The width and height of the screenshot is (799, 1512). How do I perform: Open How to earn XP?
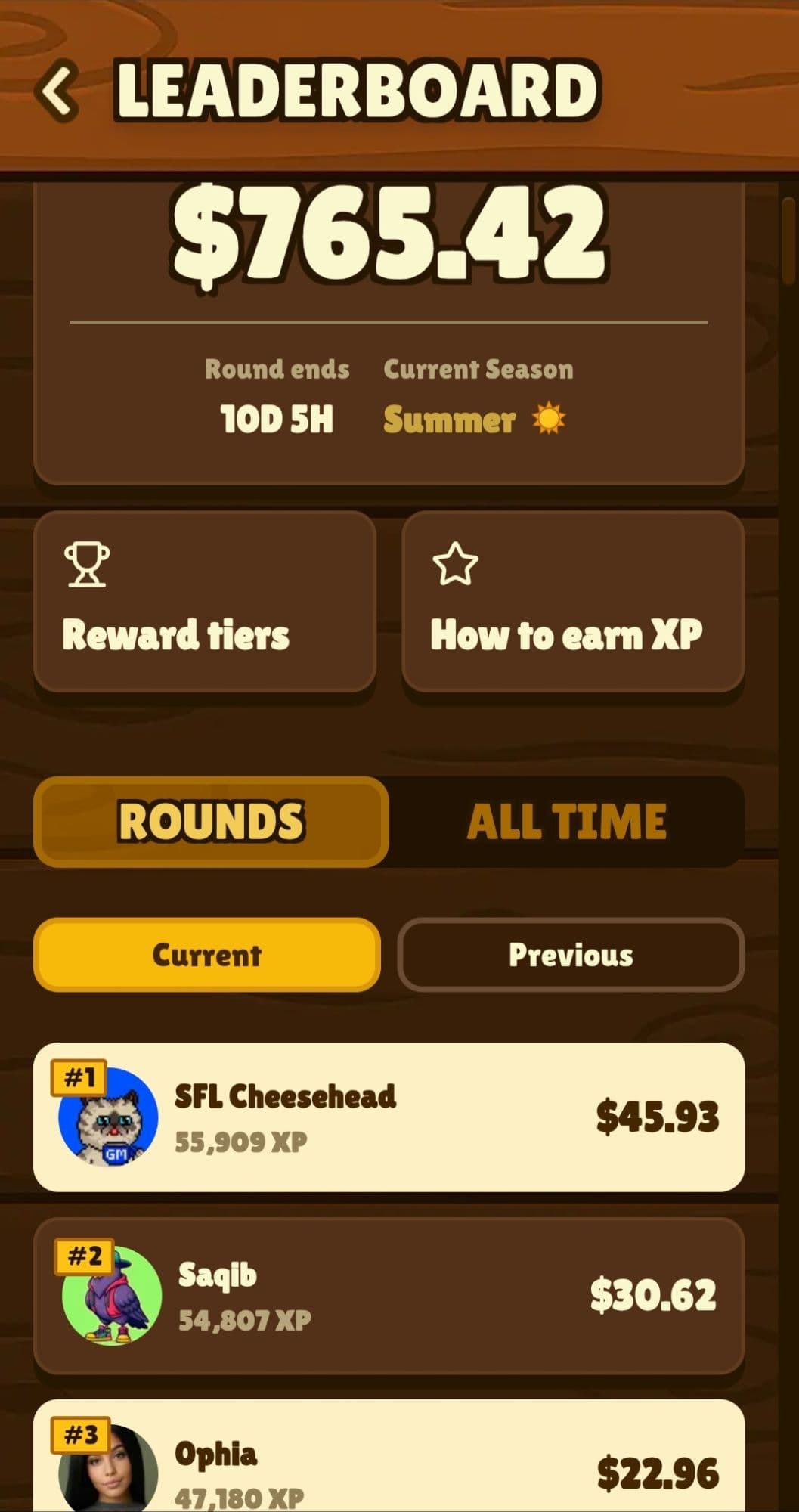tap(573, 602)
